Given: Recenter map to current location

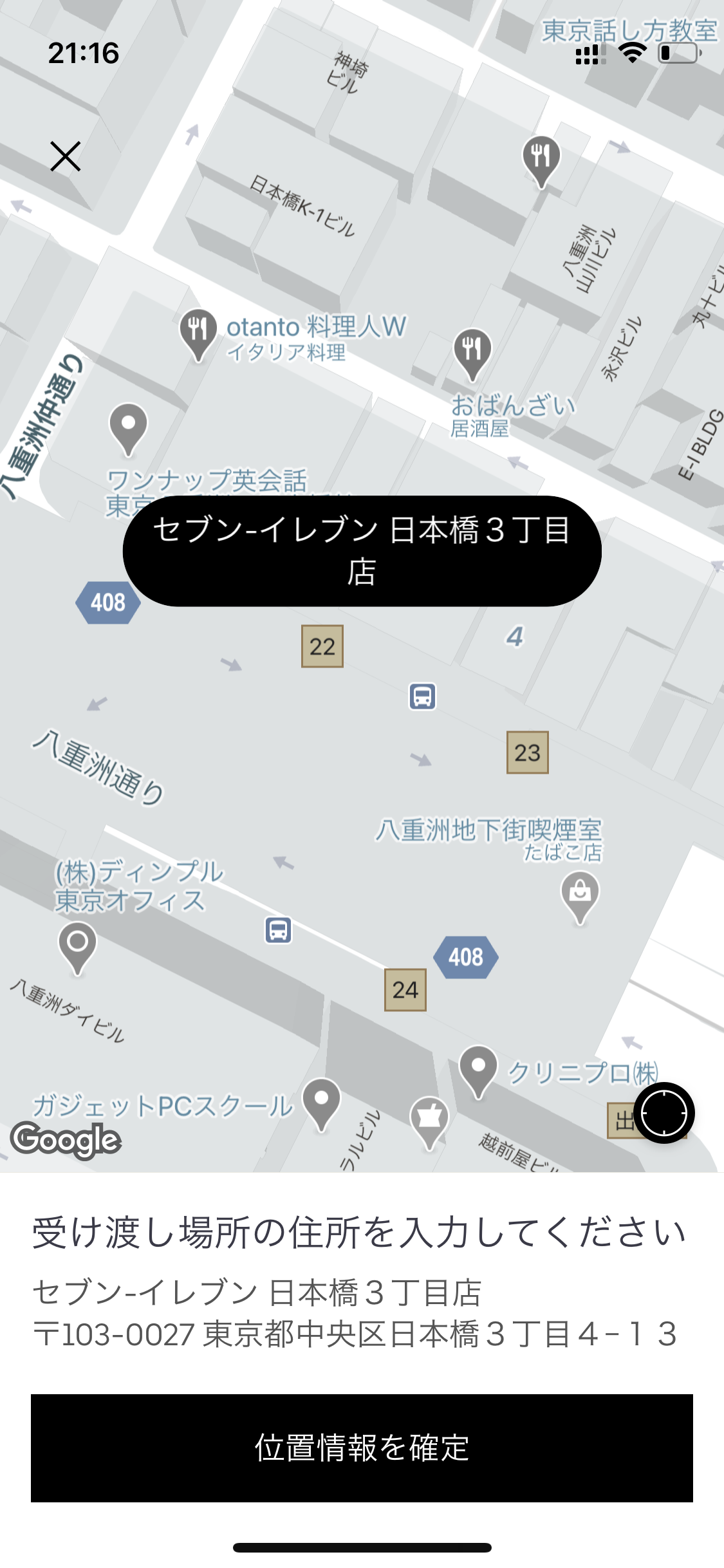Looking at the screenshot, I should point(664,1113).
